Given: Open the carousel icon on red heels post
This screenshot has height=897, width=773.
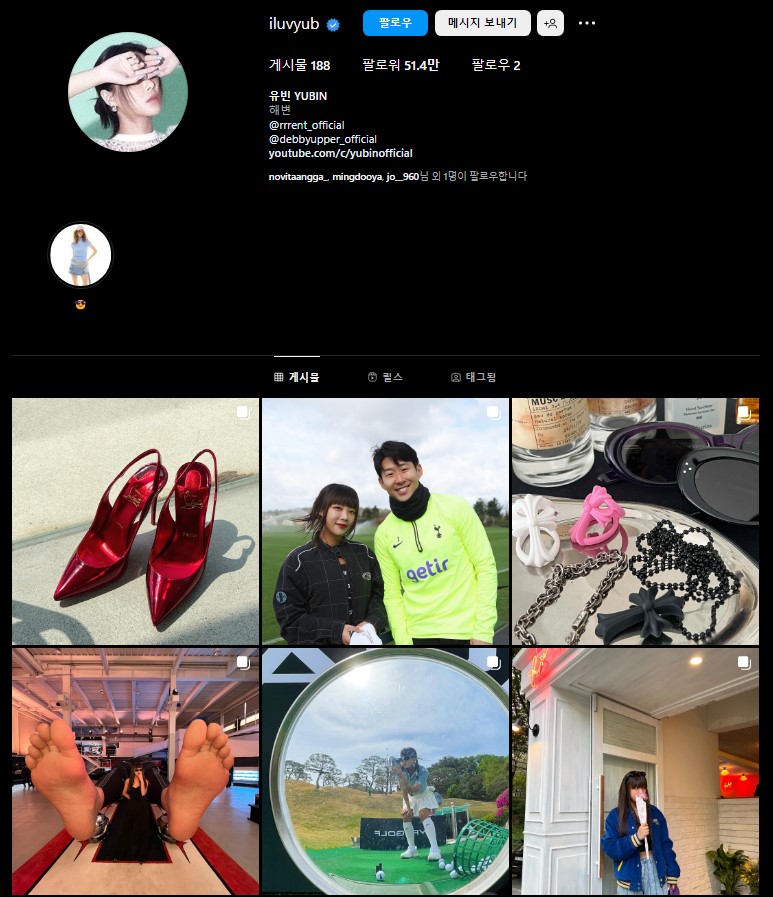Looking at the screenshot, I should click(x=242, y=411).
